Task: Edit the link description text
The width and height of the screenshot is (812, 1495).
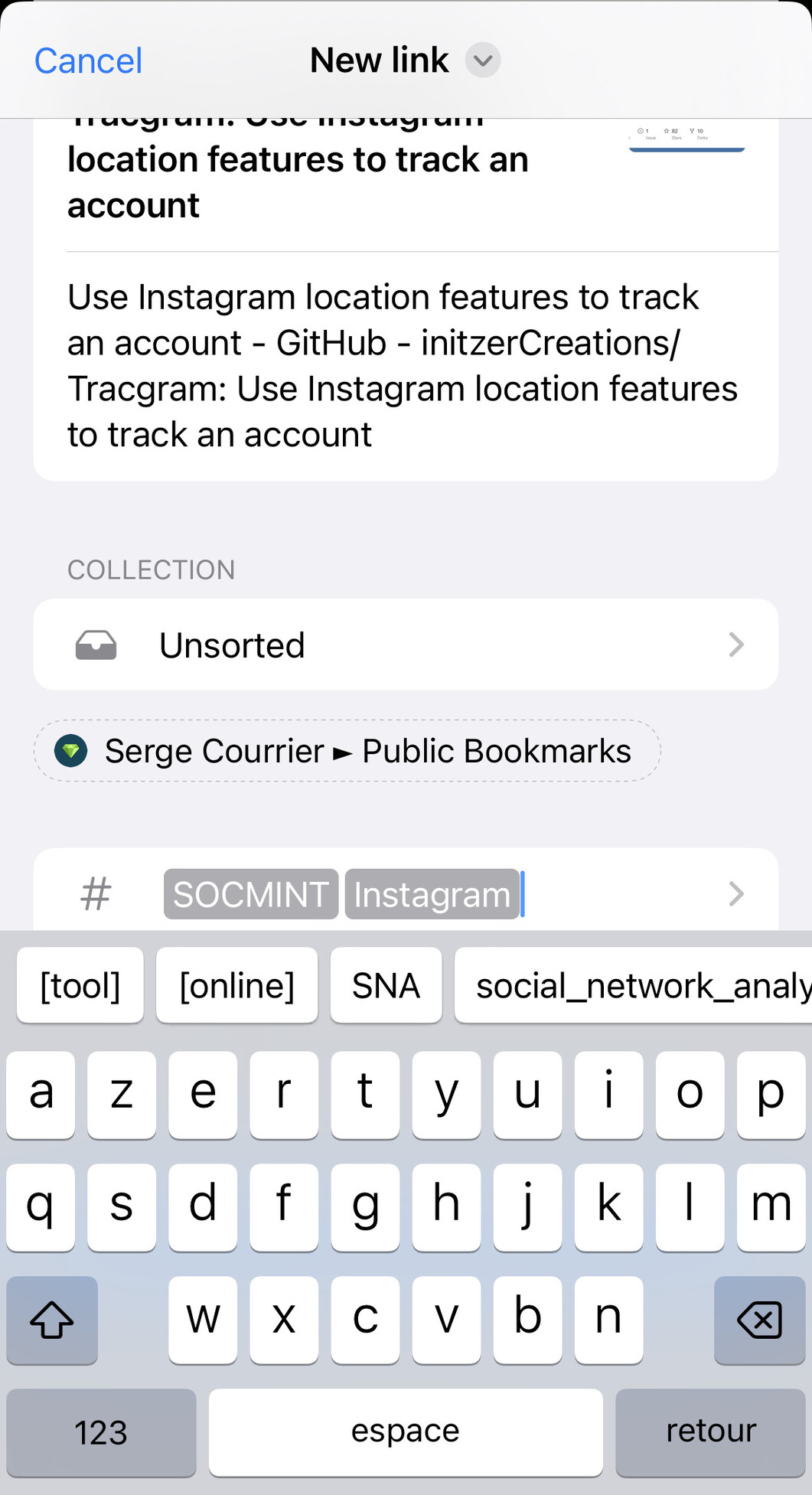Action: coord(403,366)
